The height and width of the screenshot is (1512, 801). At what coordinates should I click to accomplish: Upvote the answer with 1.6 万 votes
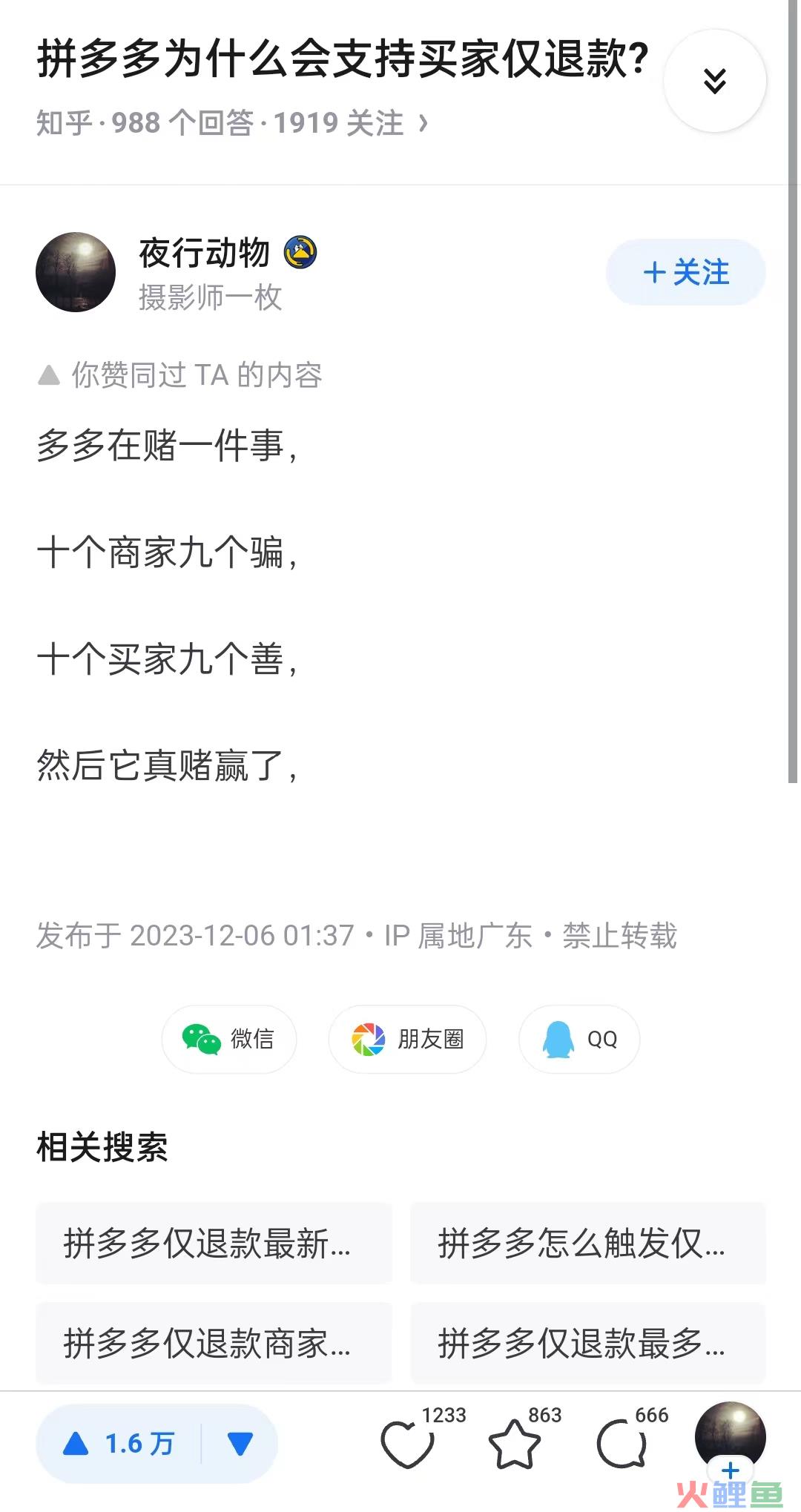point(119,1443)
